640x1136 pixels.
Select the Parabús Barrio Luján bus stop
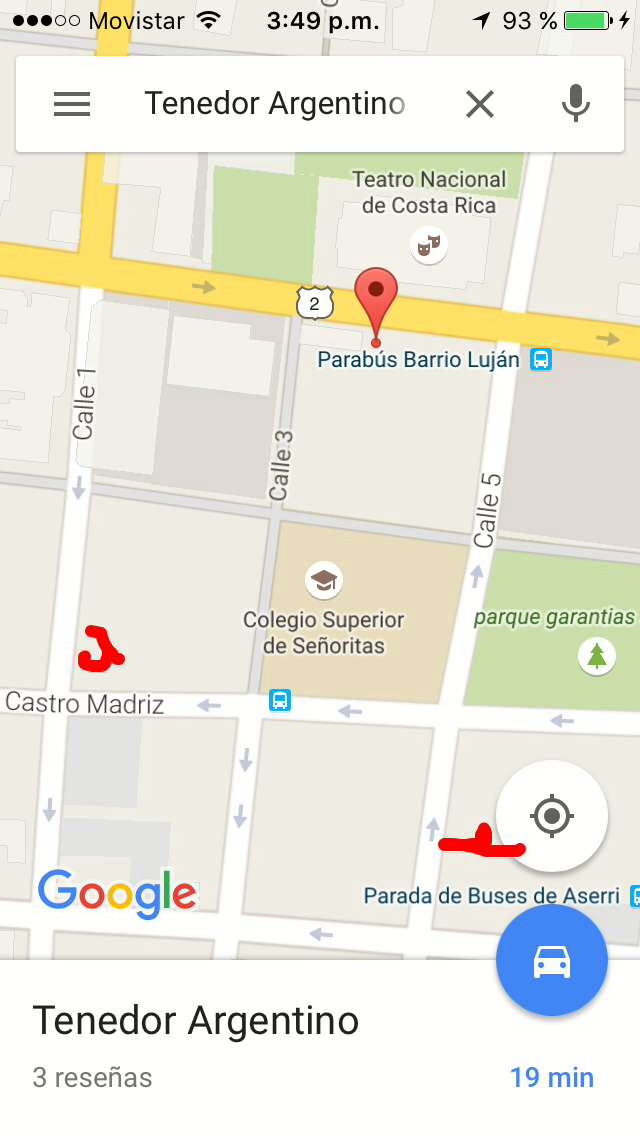540,359
